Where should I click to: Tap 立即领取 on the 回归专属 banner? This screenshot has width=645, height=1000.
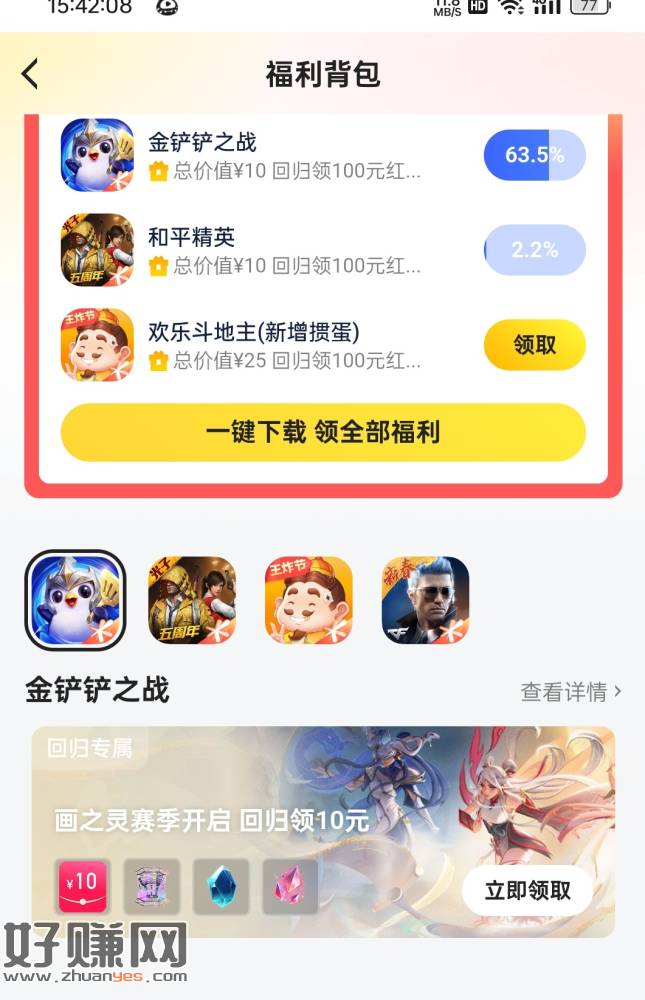527,890
